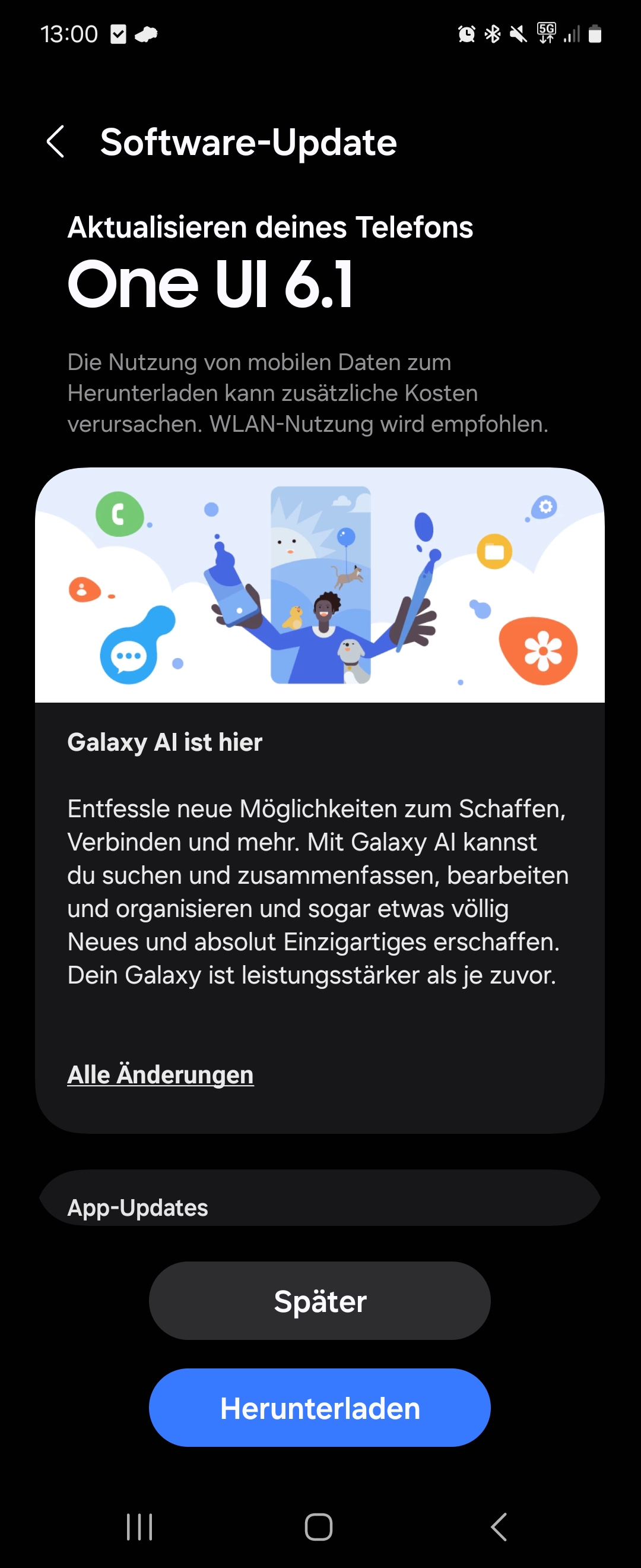Go to home screen via navigation bar

point(319,1526)
